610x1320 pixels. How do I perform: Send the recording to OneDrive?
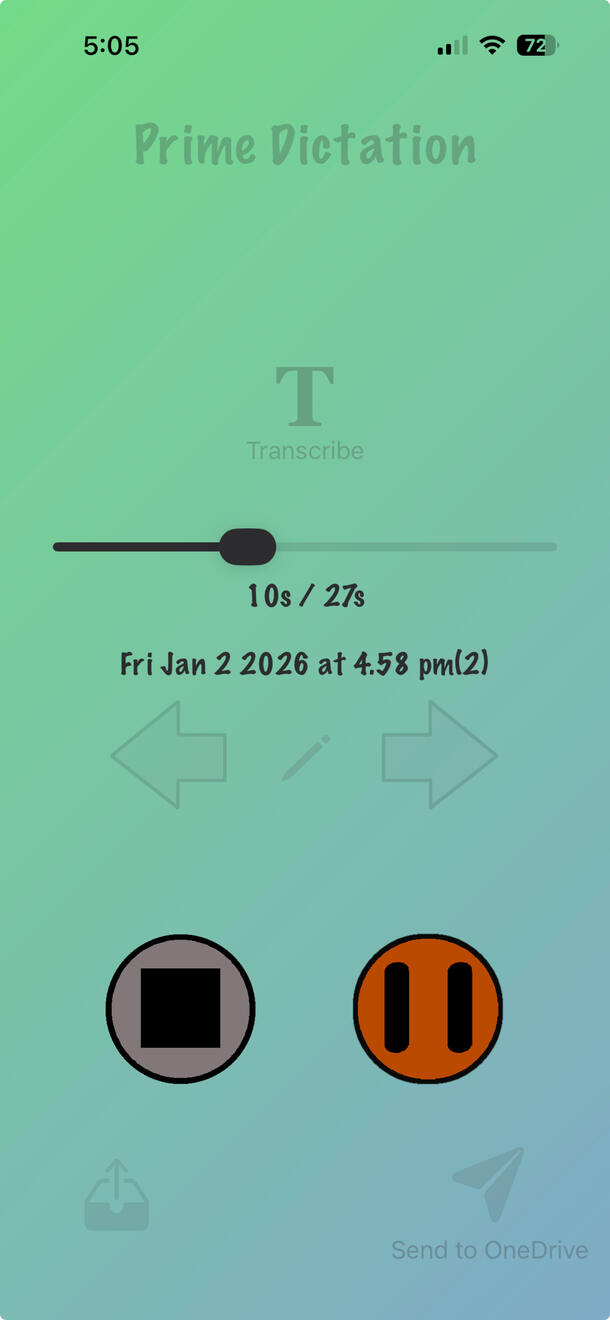tap(489, 1200)
